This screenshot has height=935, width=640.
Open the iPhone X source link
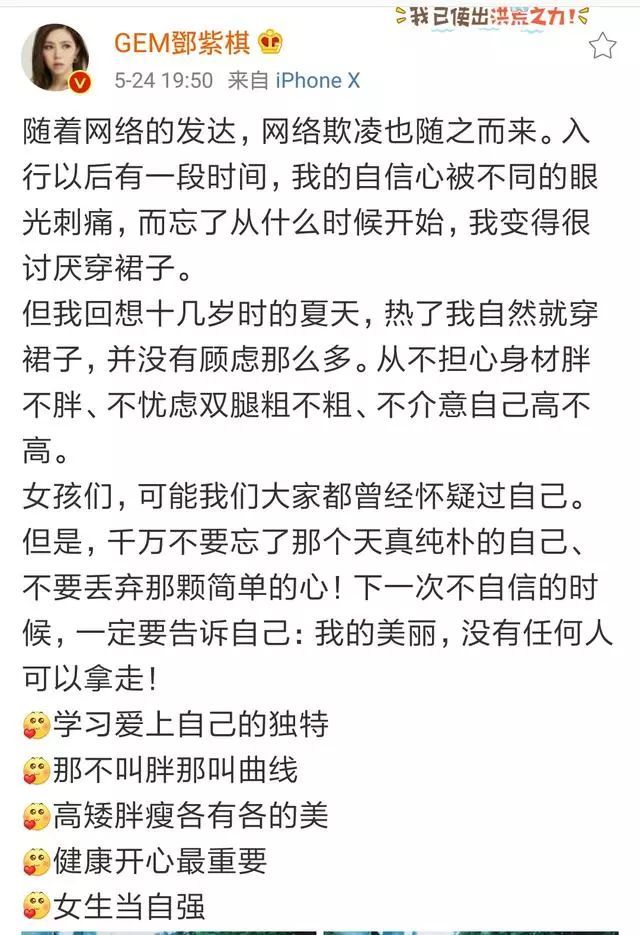(317, 81)
